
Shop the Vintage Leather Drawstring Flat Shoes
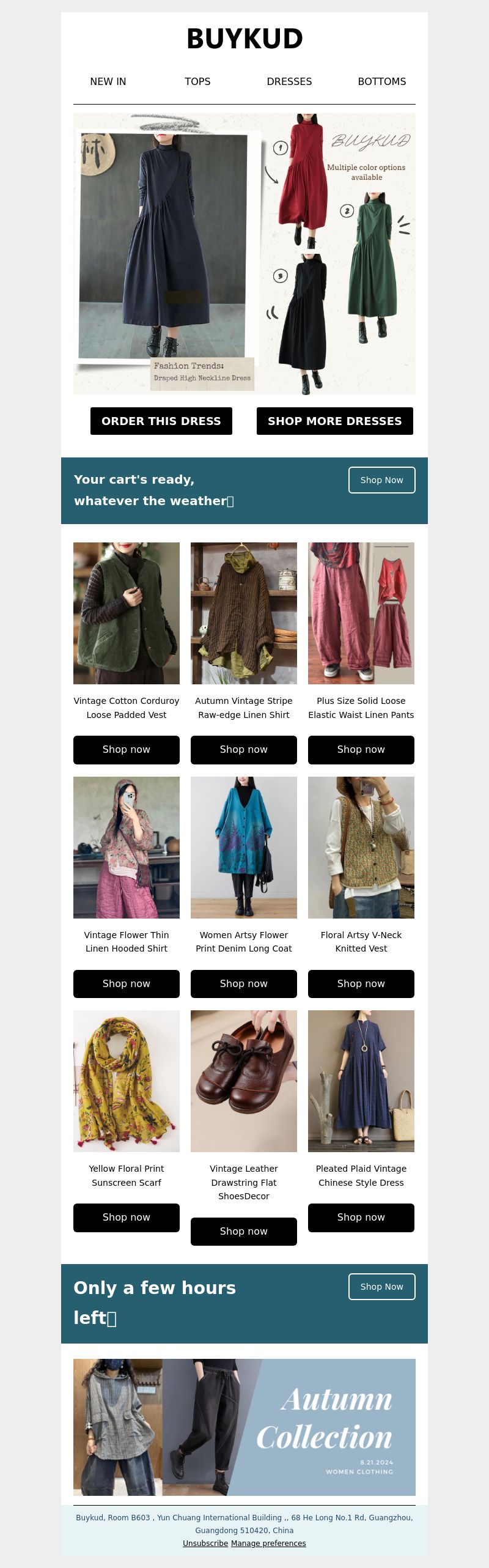[x=244, y=1231]
